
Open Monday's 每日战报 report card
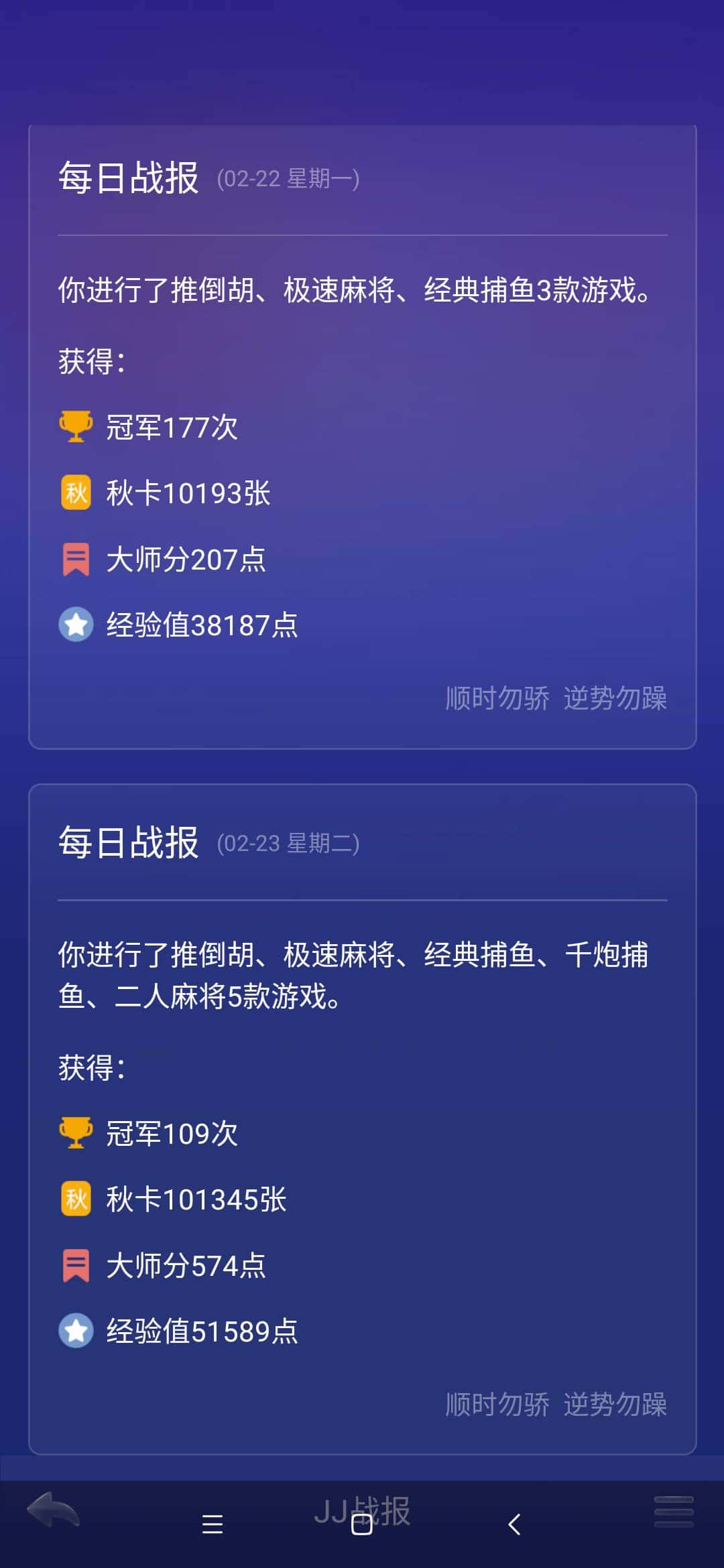pos(362,436)
